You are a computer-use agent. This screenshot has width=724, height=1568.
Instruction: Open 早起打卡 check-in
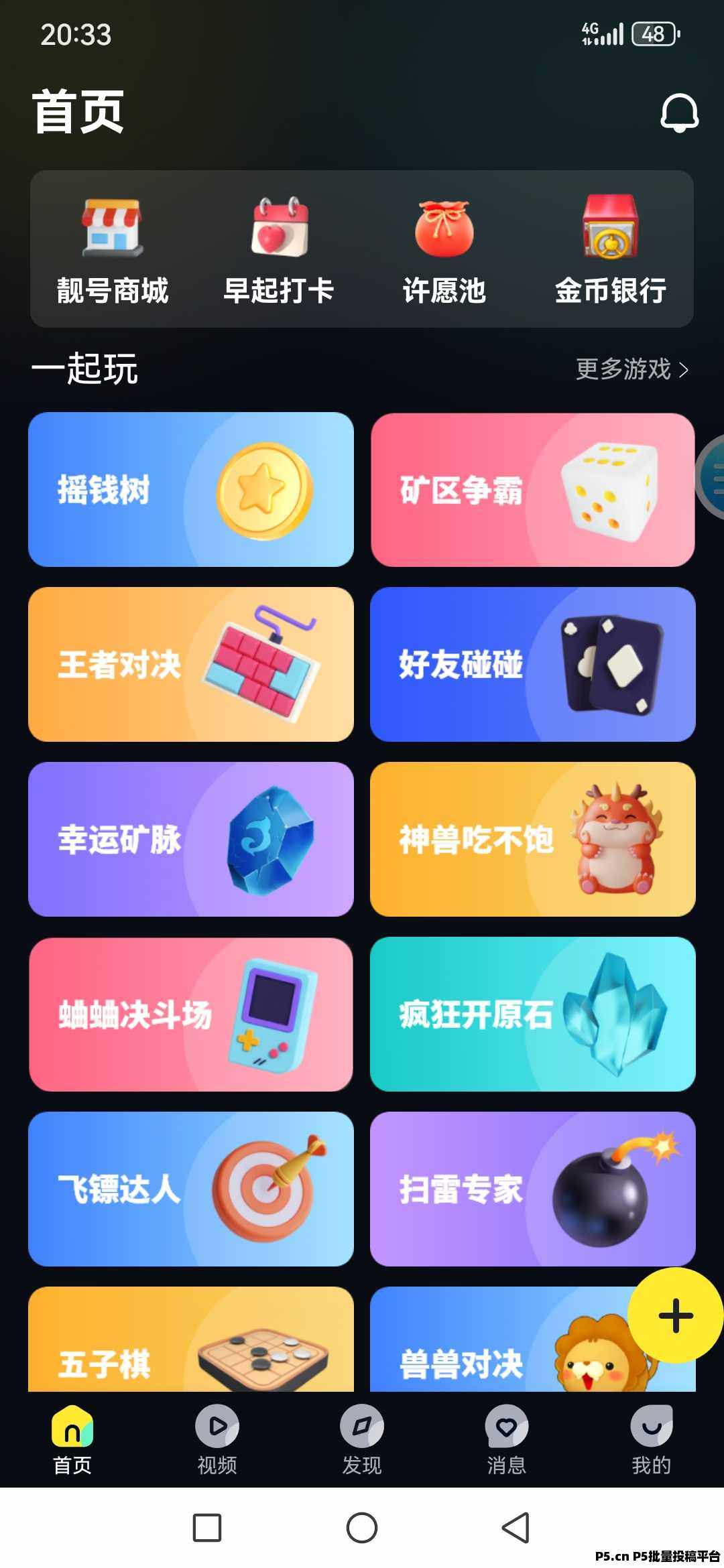279,251
